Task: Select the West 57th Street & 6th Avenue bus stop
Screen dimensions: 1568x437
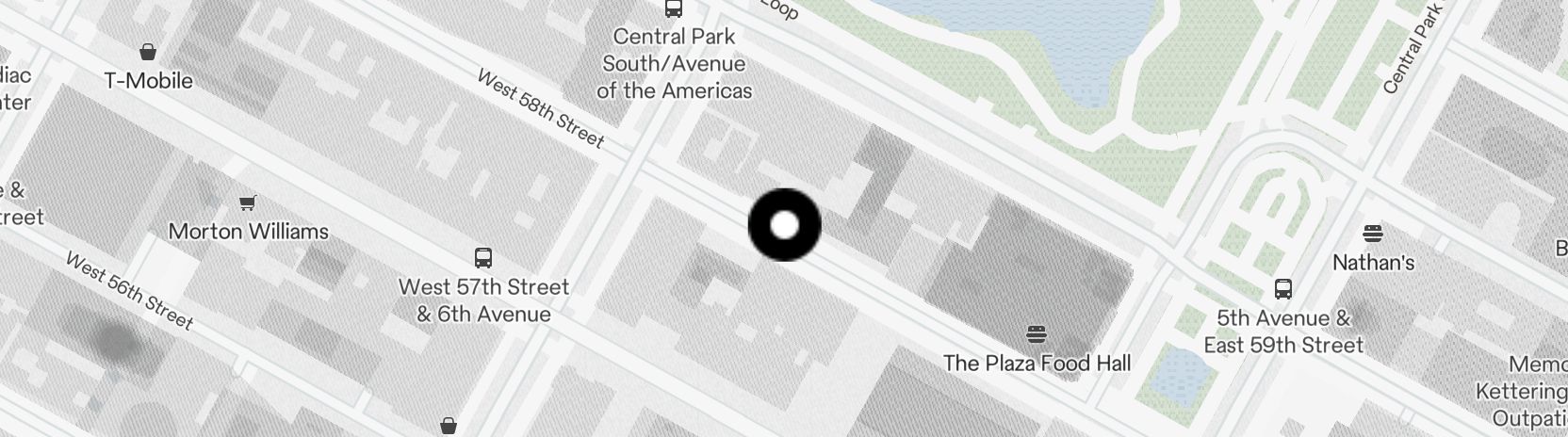Action: point(483,258)
